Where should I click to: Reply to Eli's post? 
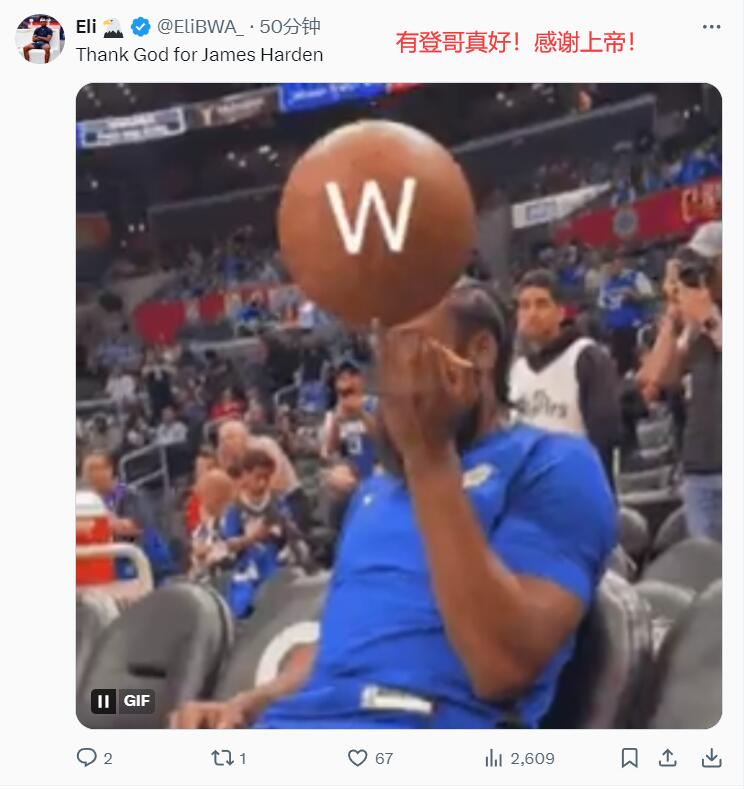[x=88, y=758]
